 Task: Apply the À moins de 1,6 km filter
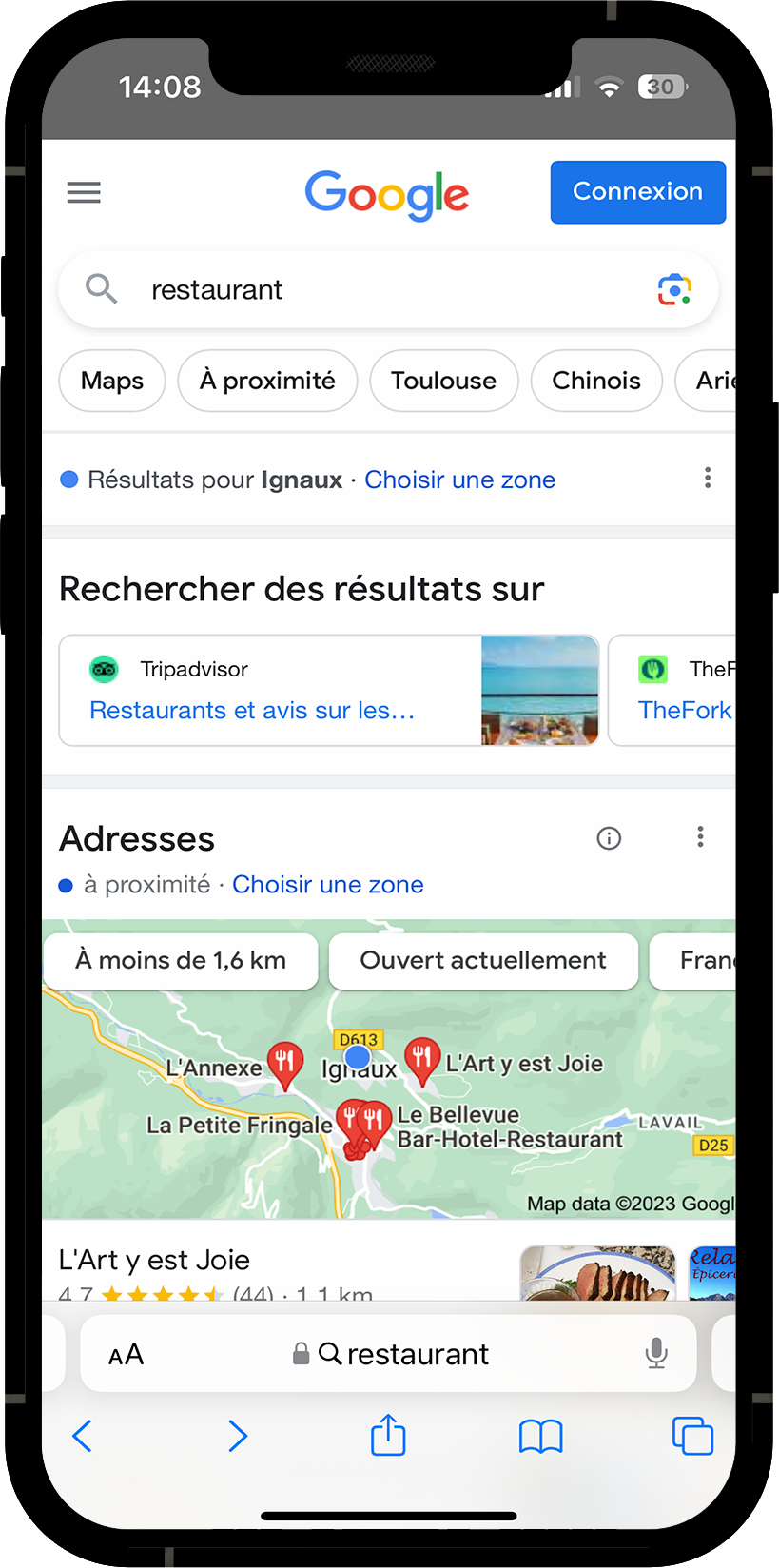[x=181, y=961]
